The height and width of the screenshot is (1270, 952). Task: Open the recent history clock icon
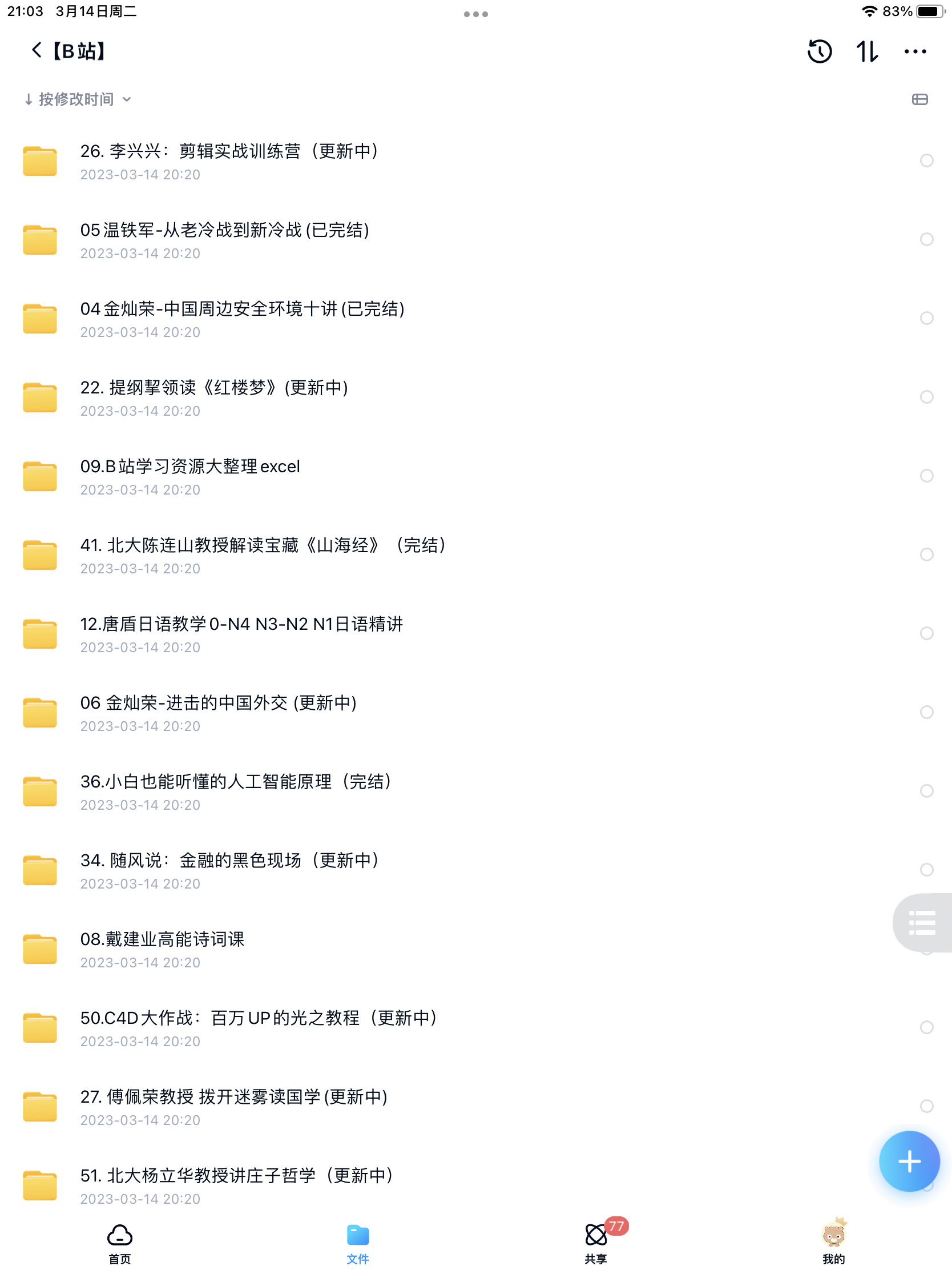[820, 51]
